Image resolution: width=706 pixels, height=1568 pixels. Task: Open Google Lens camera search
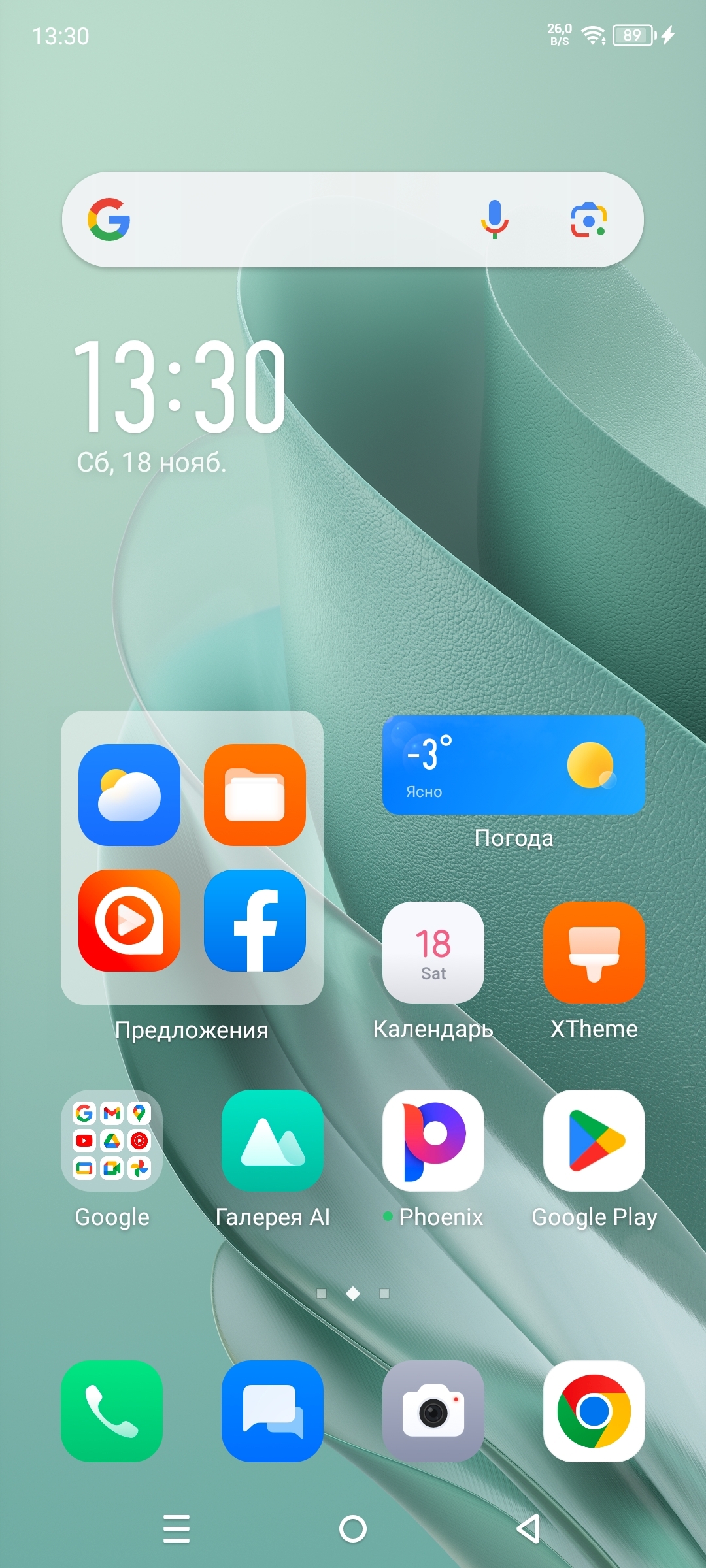589,220
